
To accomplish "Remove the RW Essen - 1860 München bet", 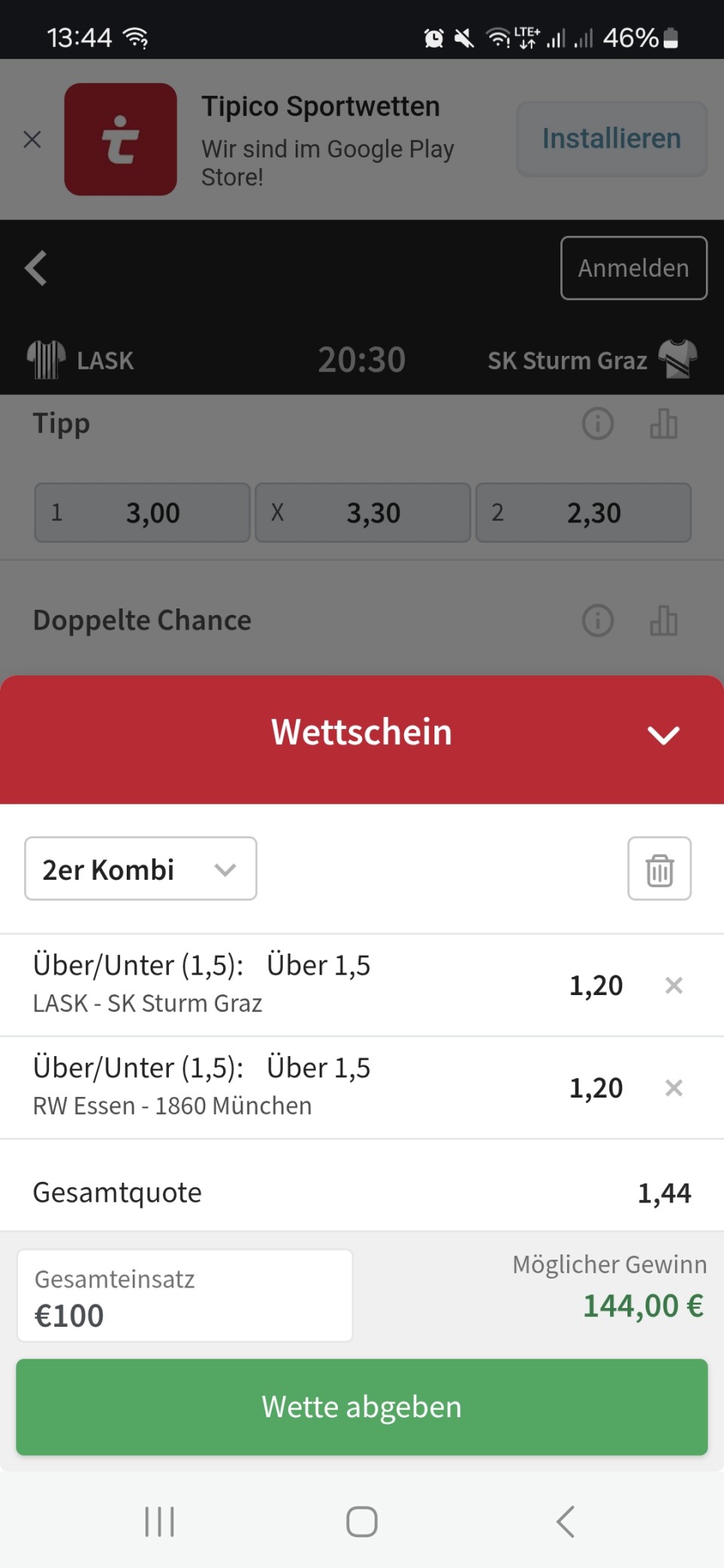I will point(674,1088).
